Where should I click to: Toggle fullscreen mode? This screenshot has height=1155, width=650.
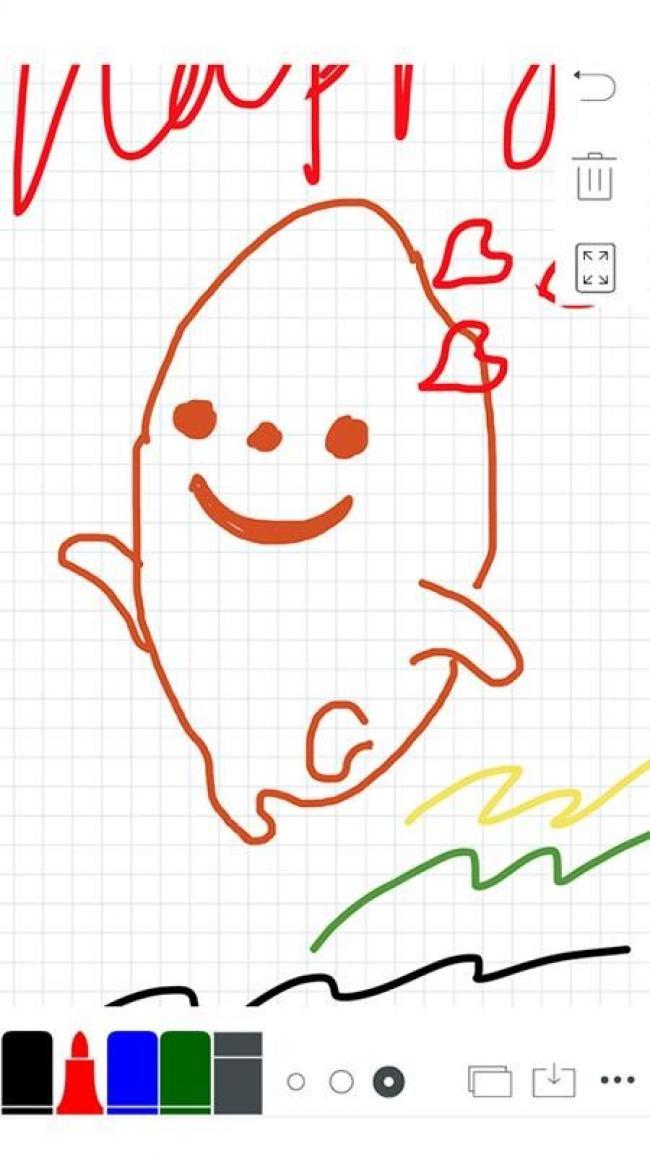[595, 268]
